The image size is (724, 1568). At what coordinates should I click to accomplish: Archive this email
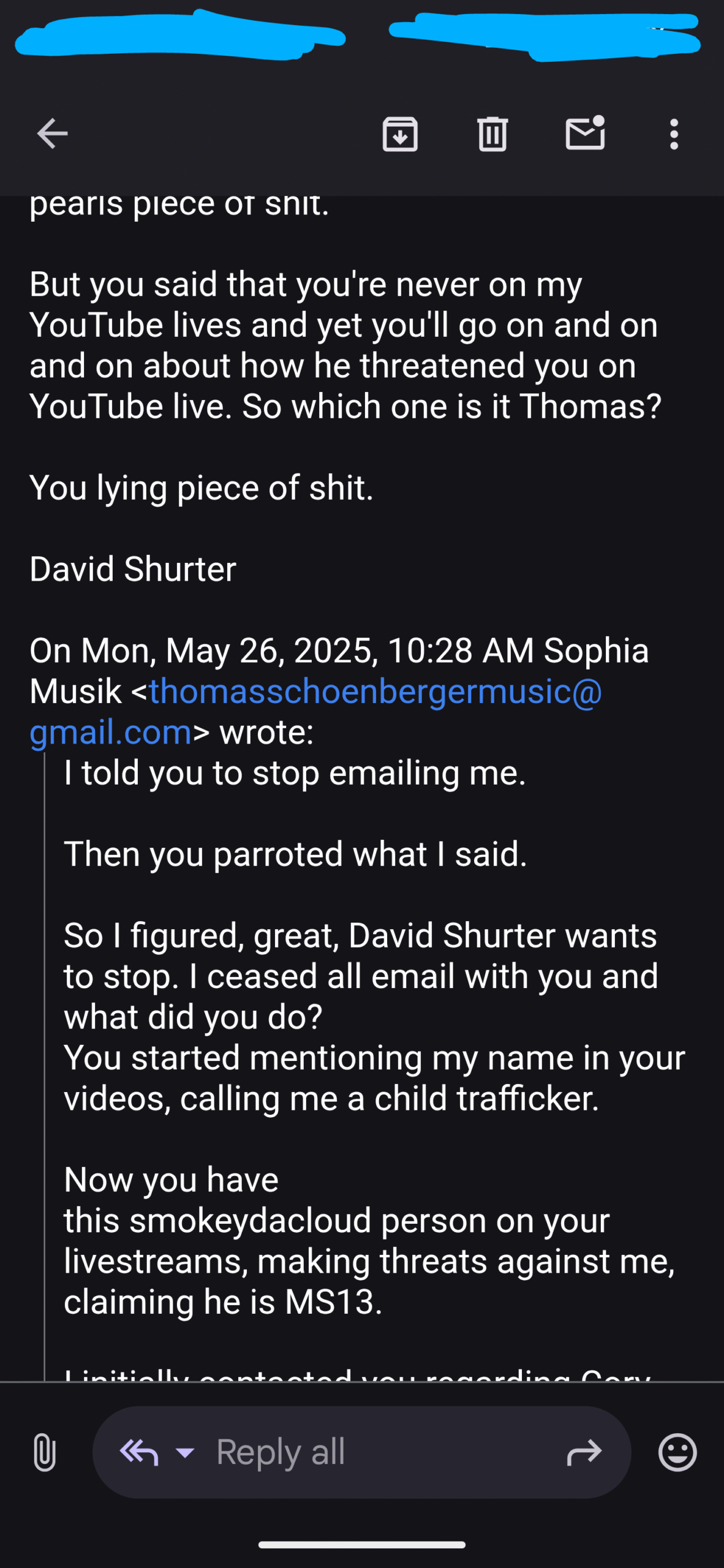point(400,134)
